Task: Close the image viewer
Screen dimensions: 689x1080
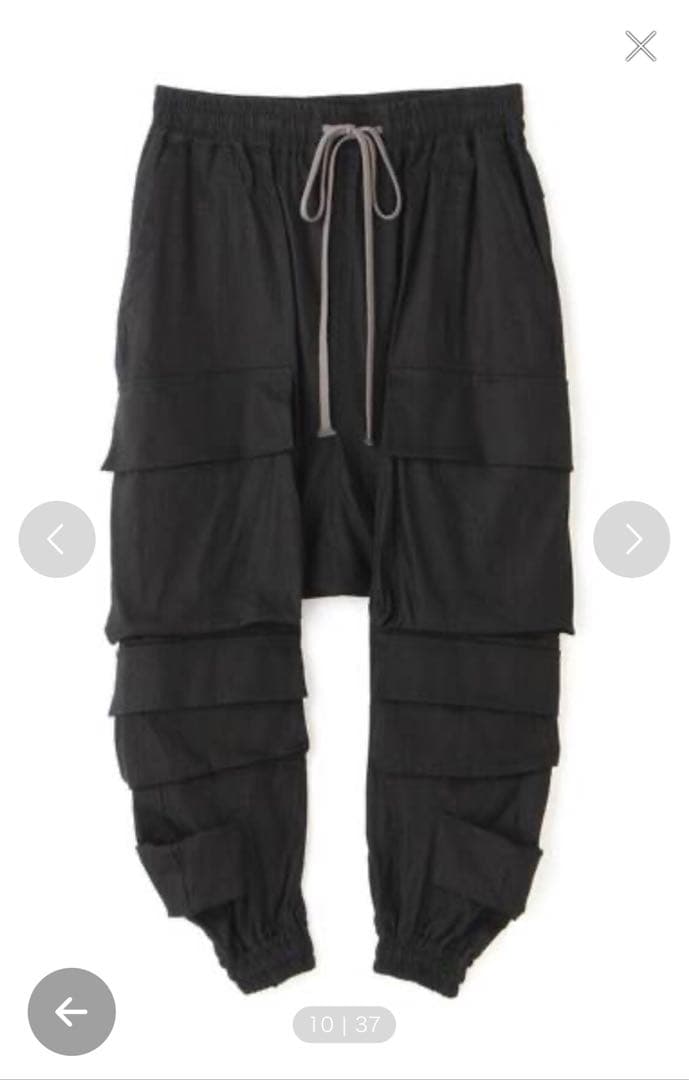Action: coord(641,46)
